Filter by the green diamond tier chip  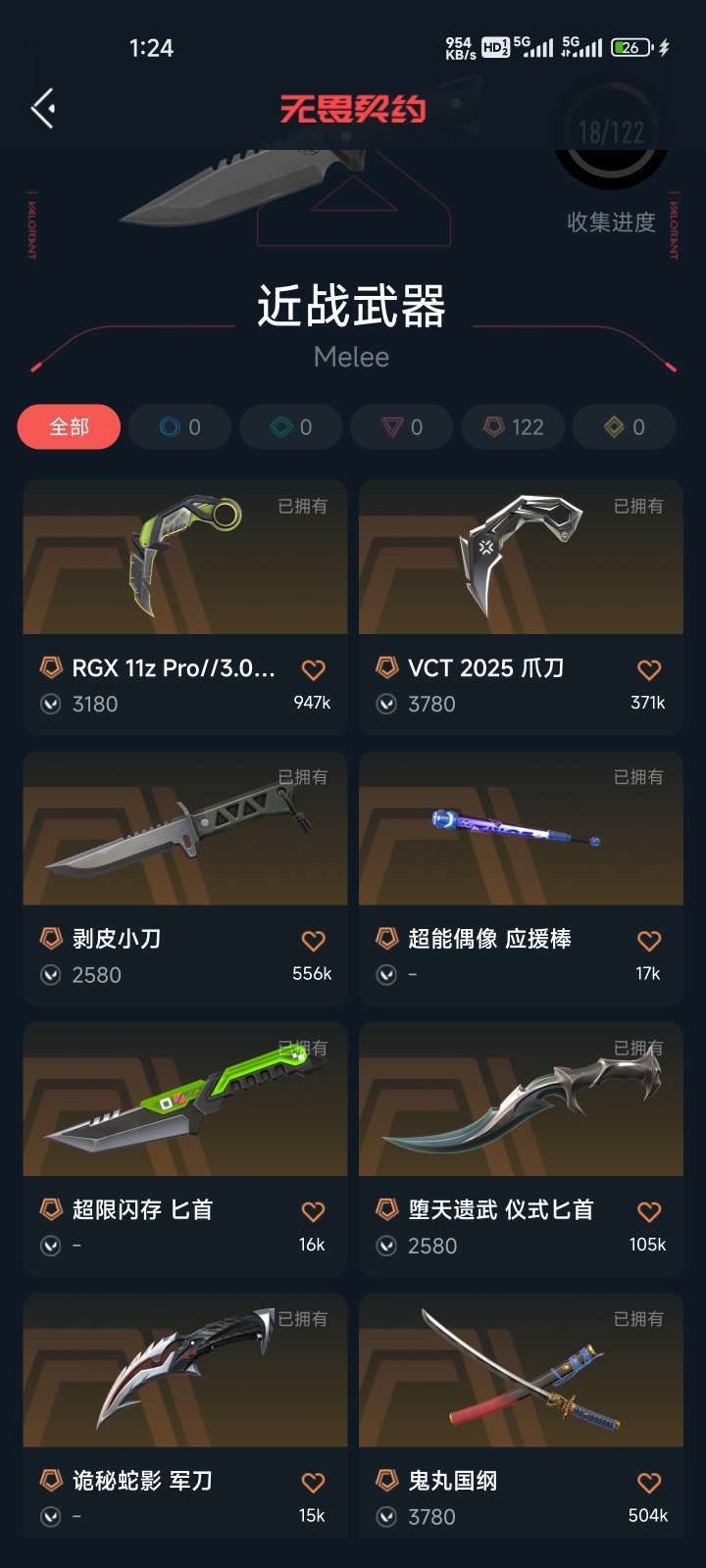click(291, 427)
